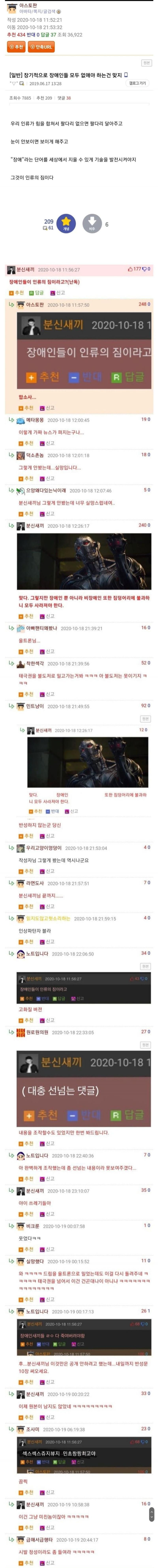Viewport: 158px width, 1568px height.
Task: Recommend 착한색각's reply
Action: pyautogui.click(x=26, y=694)
